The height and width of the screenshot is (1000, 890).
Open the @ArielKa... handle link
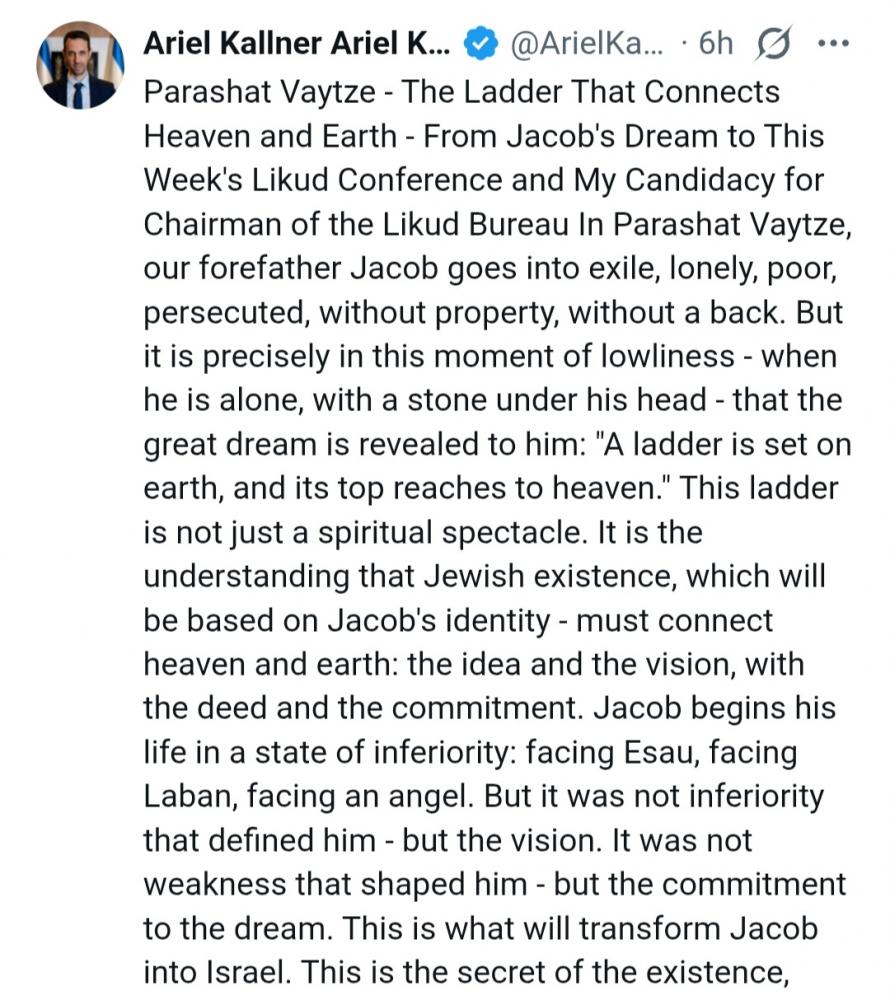pos(586,44)
